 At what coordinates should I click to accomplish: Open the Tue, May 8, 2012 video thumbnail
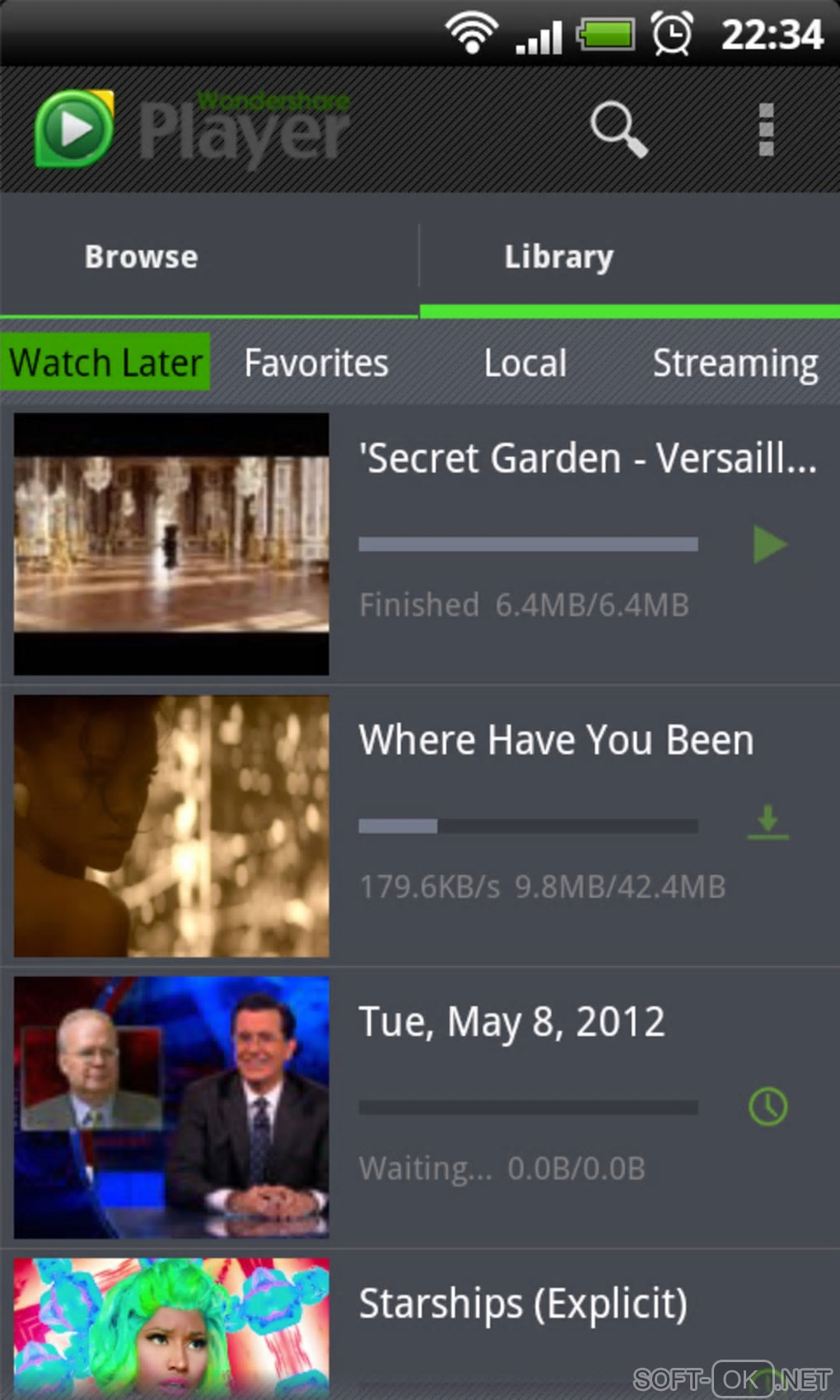pyautogui.click(x=171, y=1108)
